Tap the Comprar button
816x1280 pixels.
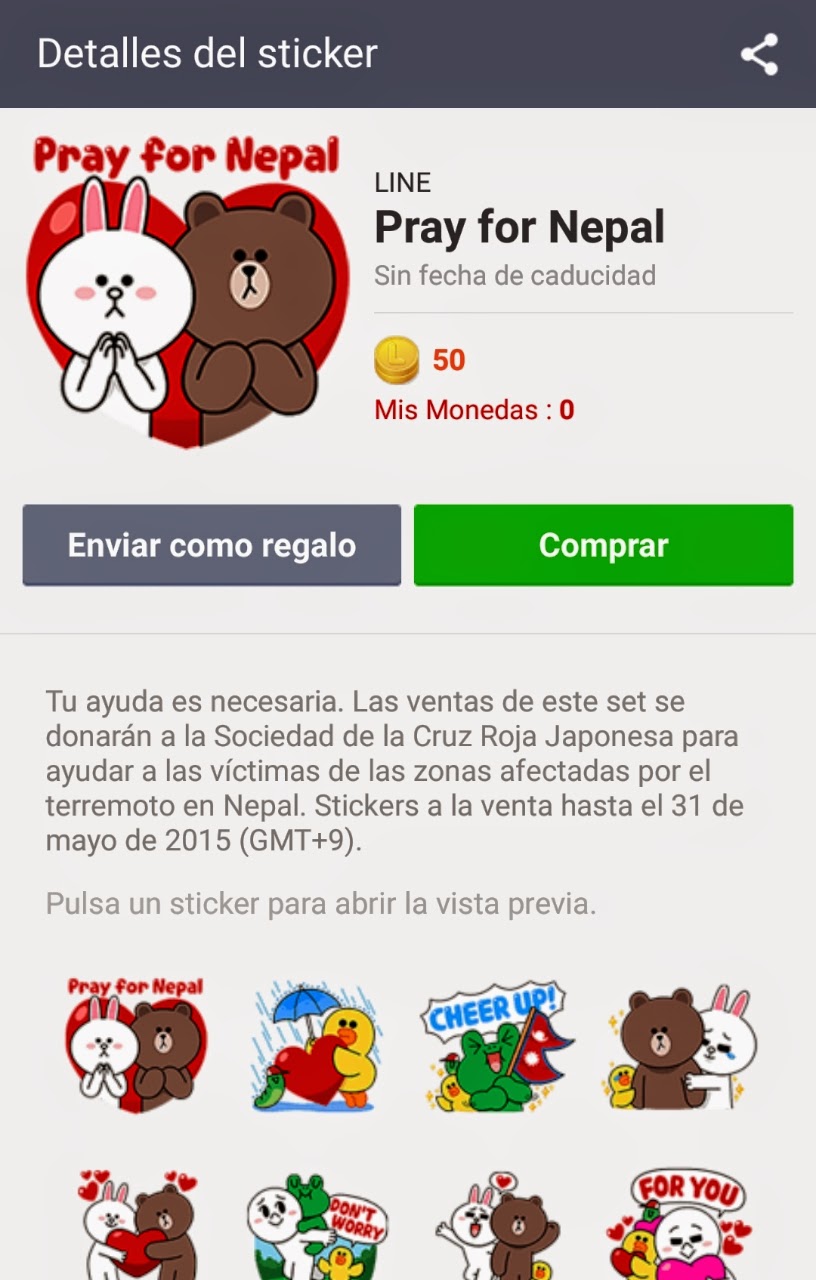point(603,545)
